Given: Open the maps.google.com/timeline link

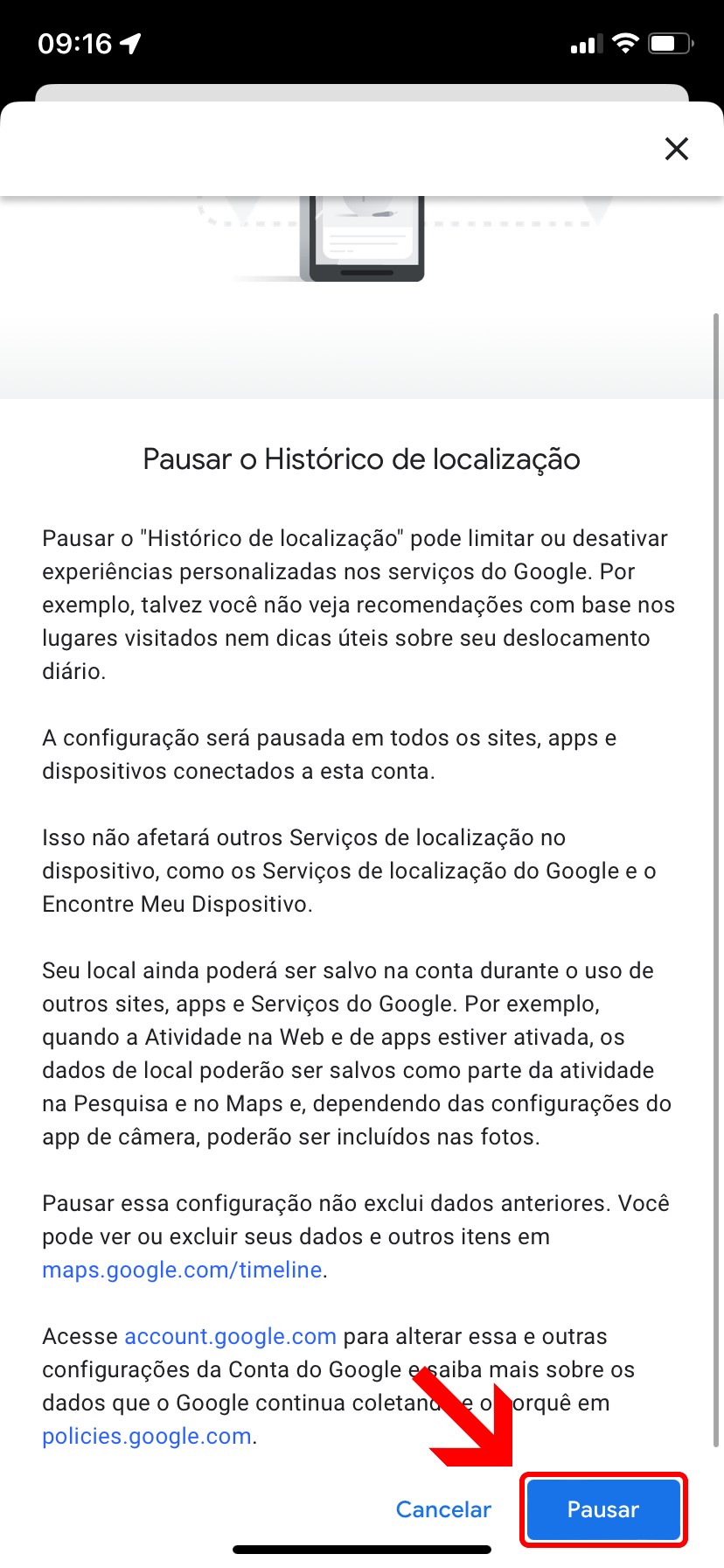Looking at the screenshot, I should tap(182, 1270).
